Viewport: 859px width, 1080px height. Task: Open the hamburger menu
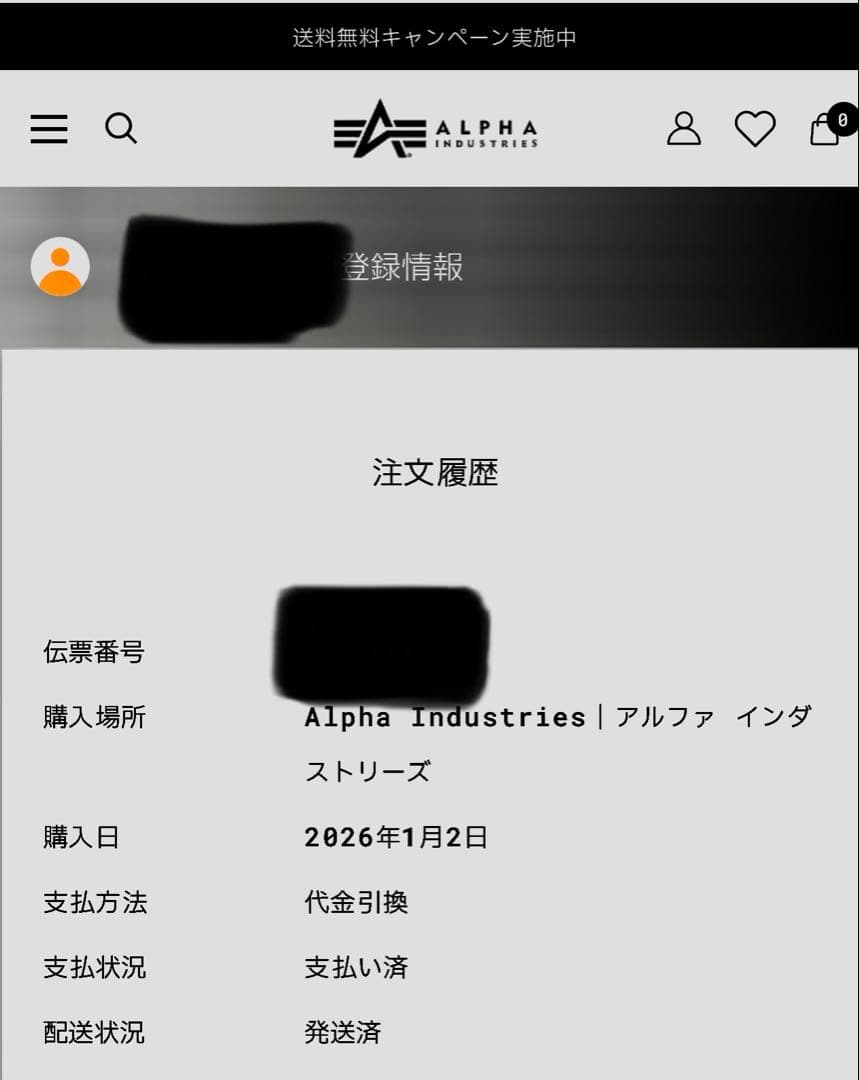(x=49, y=129)
